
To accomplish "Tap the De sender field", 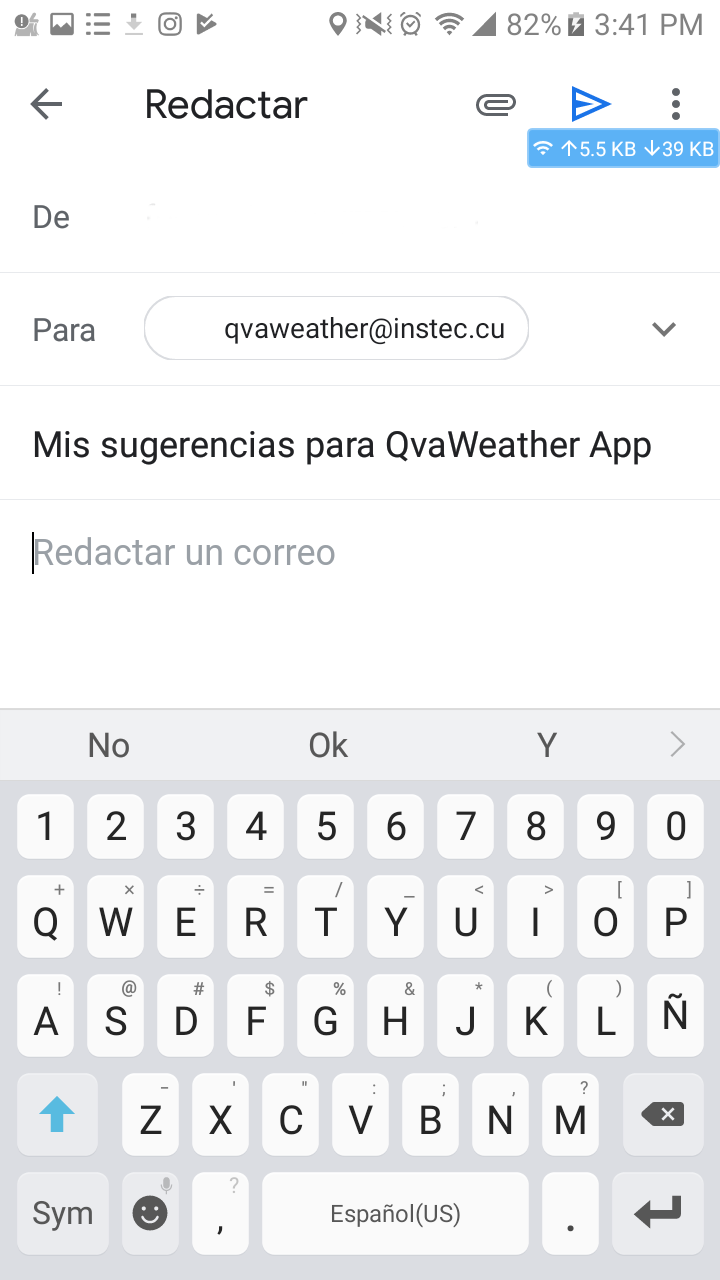I will [360, 217].
